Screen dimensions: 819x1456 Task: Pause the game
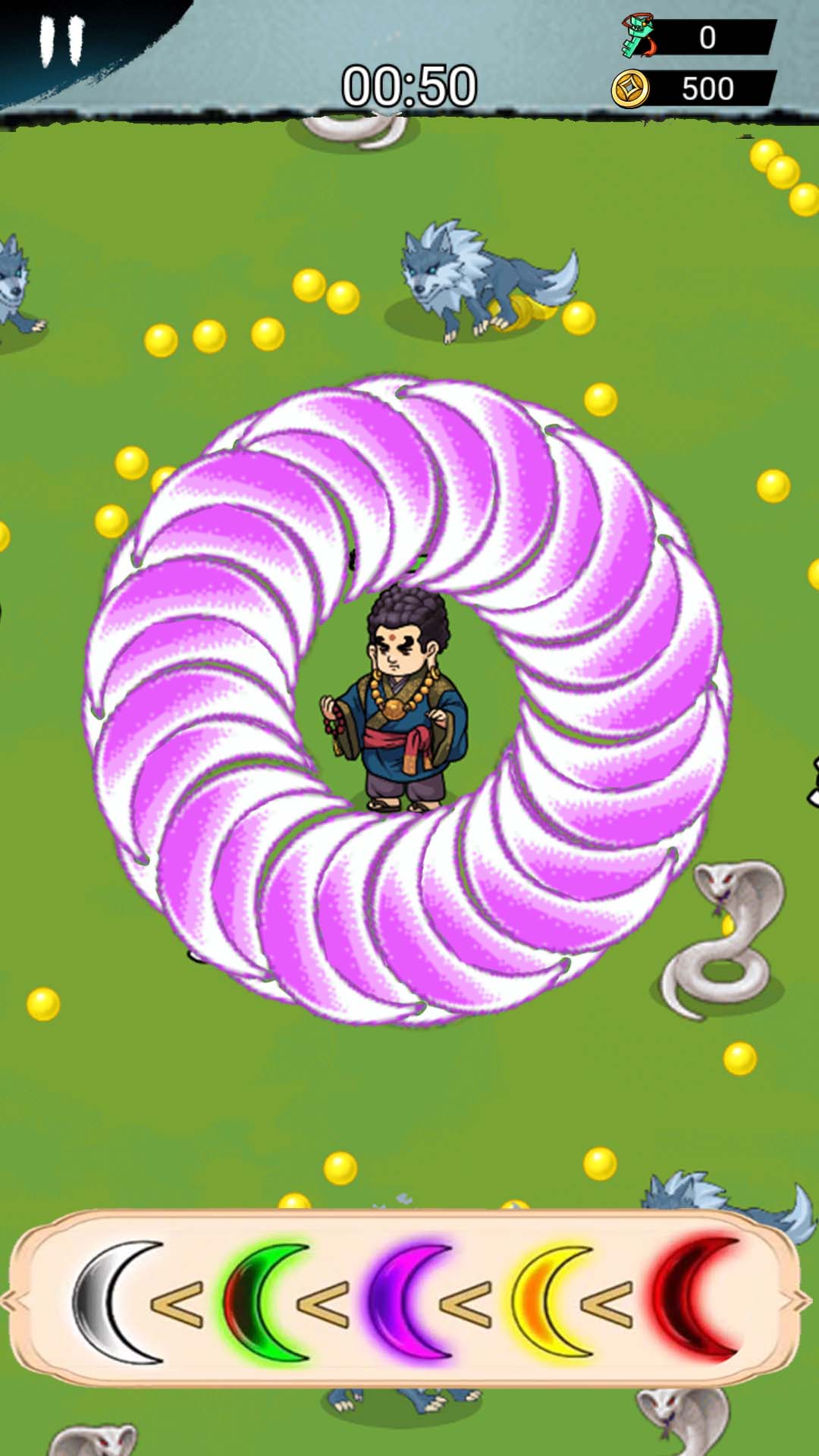point(62,42)
